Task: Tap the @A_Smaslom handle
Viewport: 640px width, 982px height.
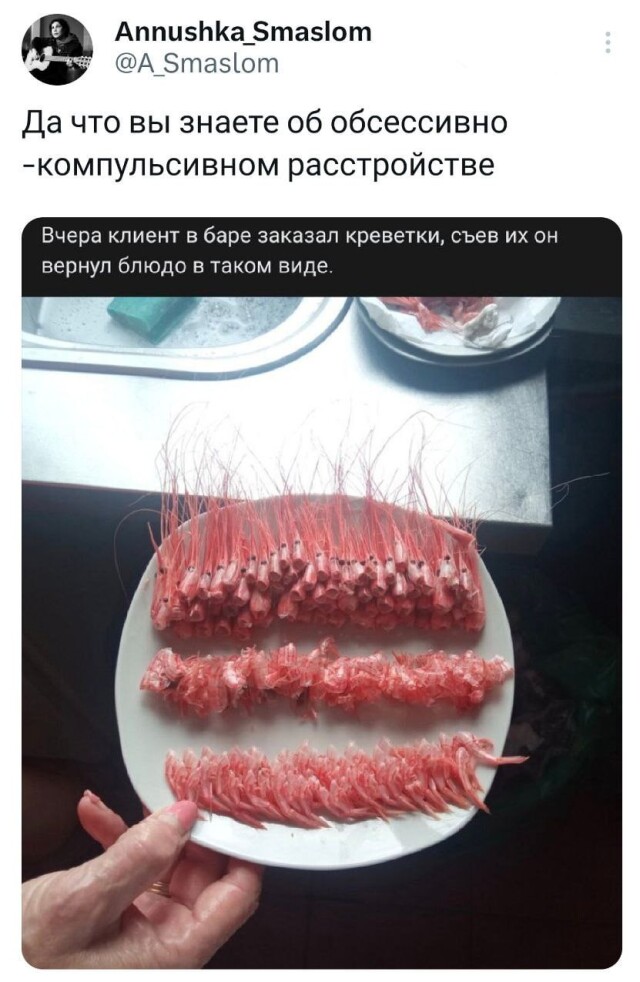Action: coord(199,65)
